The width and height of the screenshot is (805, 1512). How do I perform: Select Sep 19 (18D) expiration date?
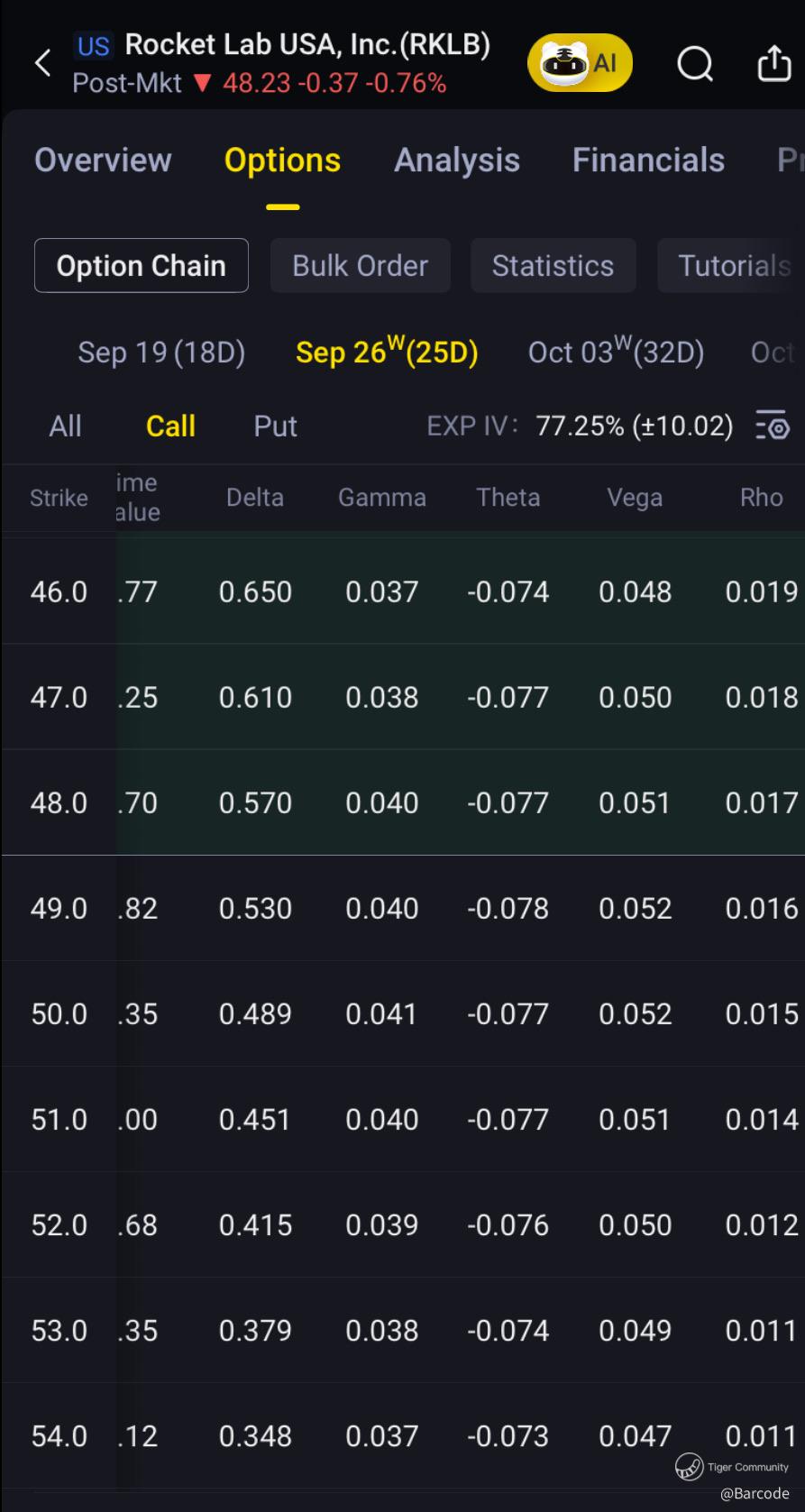(161, 353)
